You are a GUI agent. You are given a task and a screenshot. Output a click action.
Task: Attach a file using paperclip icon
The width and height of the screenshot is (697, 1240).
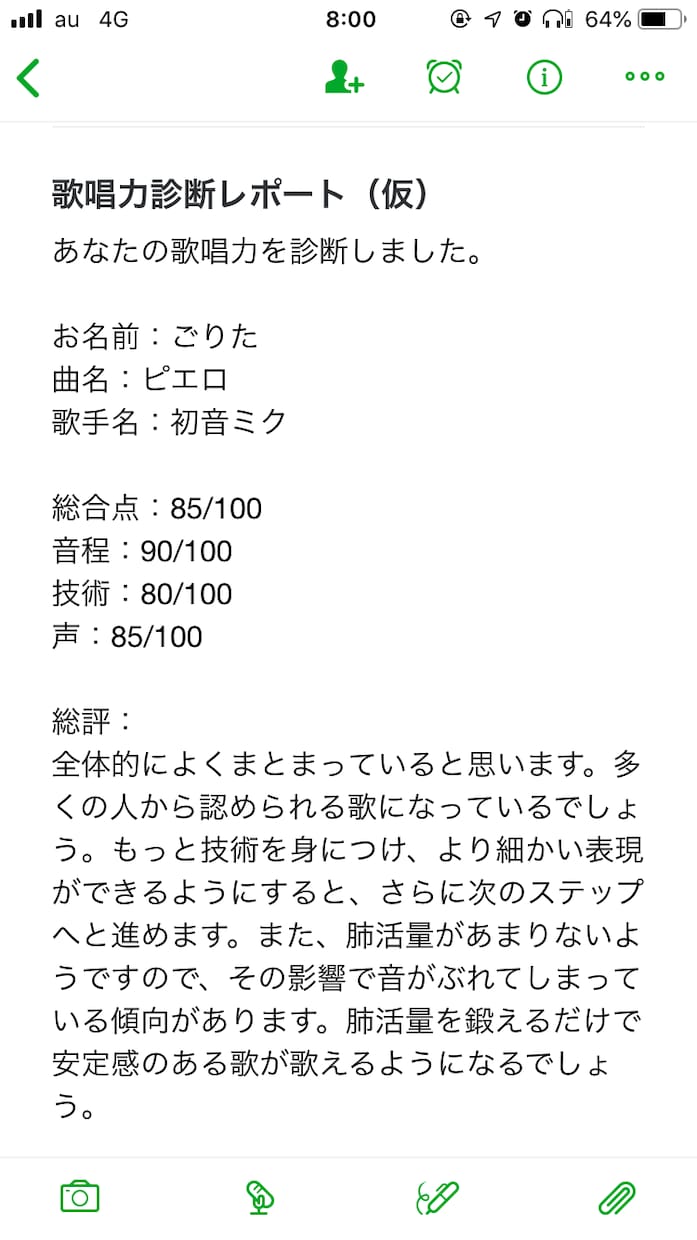pos(617,1197)
